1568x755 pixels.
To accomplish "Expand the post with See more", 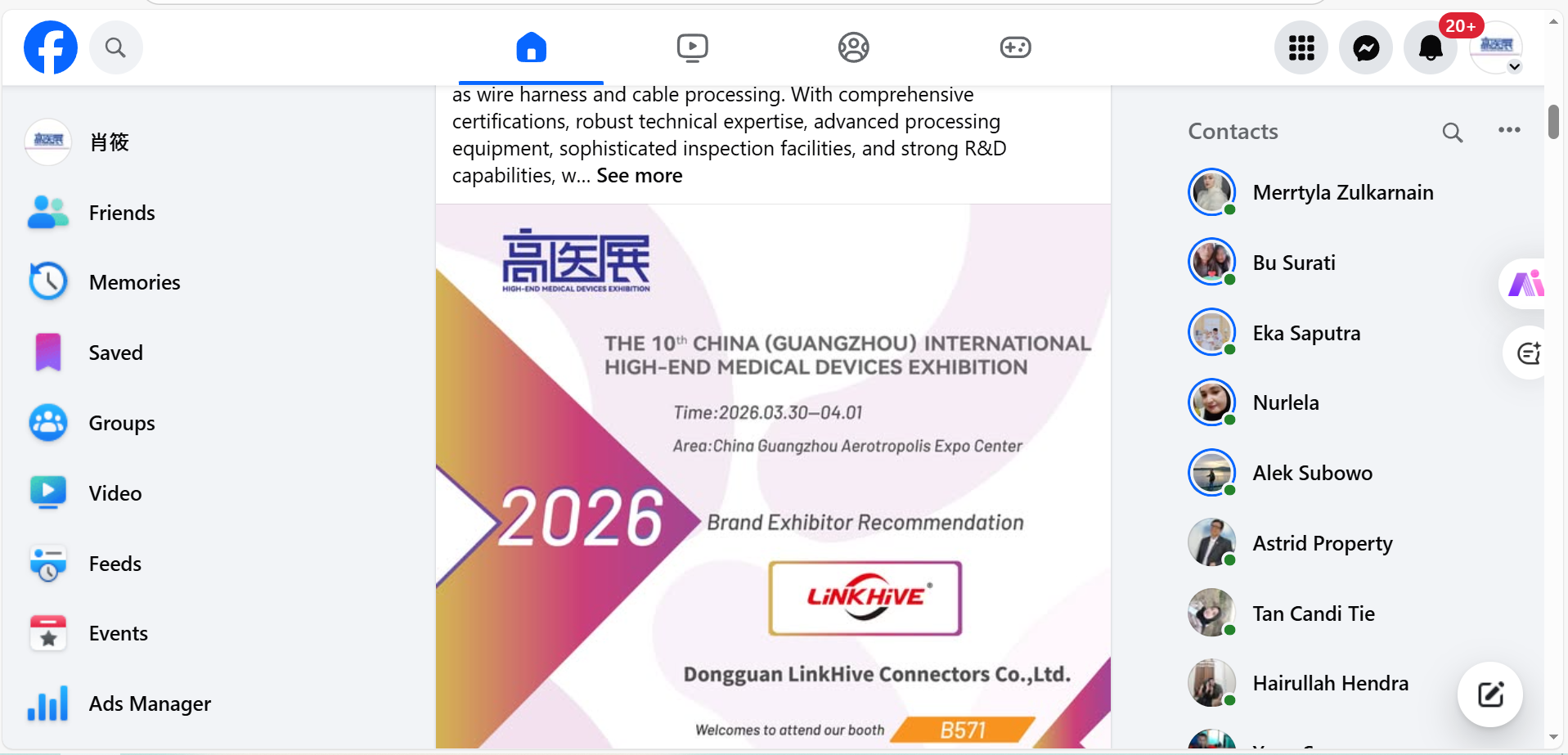I will (x=639, y=176).
